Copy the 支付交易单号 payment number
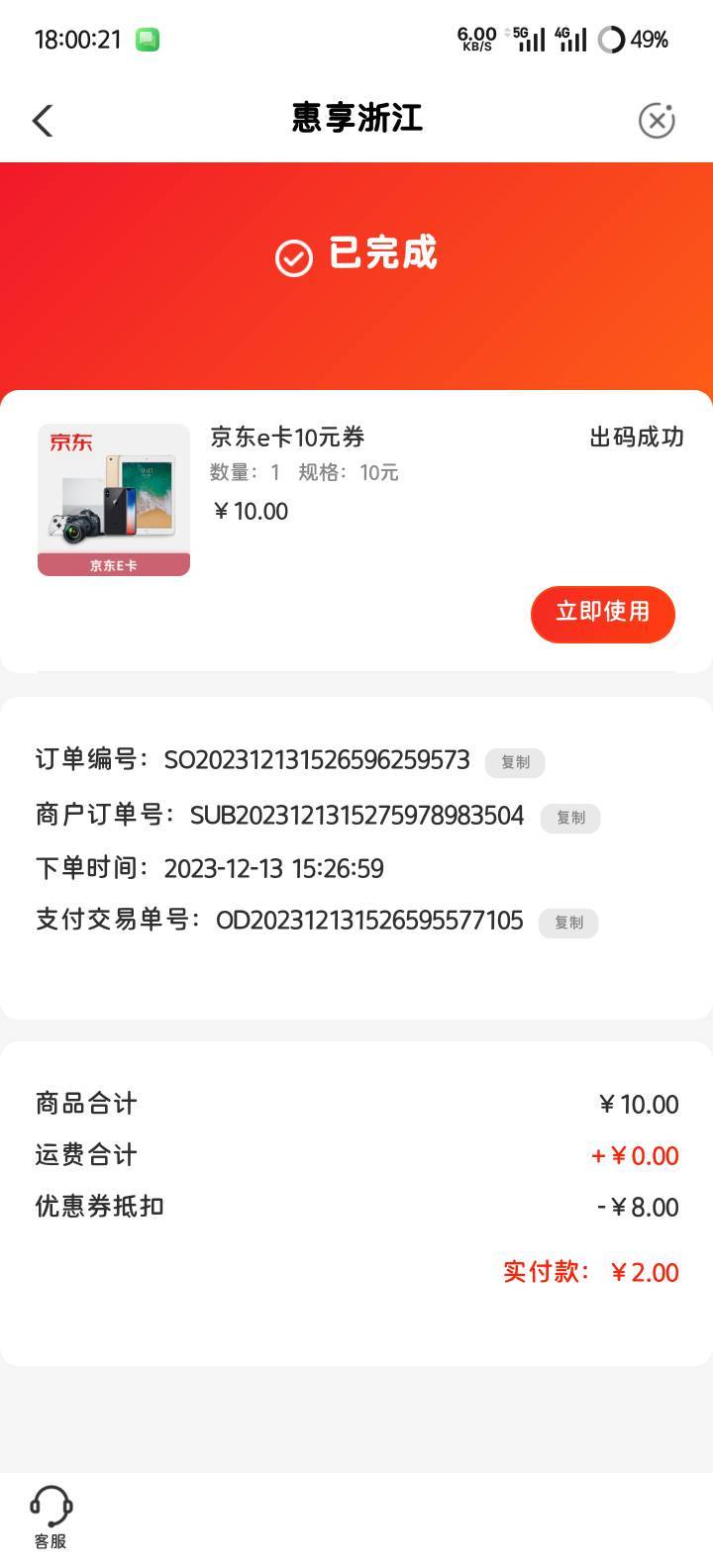 [x=568, y=923]
